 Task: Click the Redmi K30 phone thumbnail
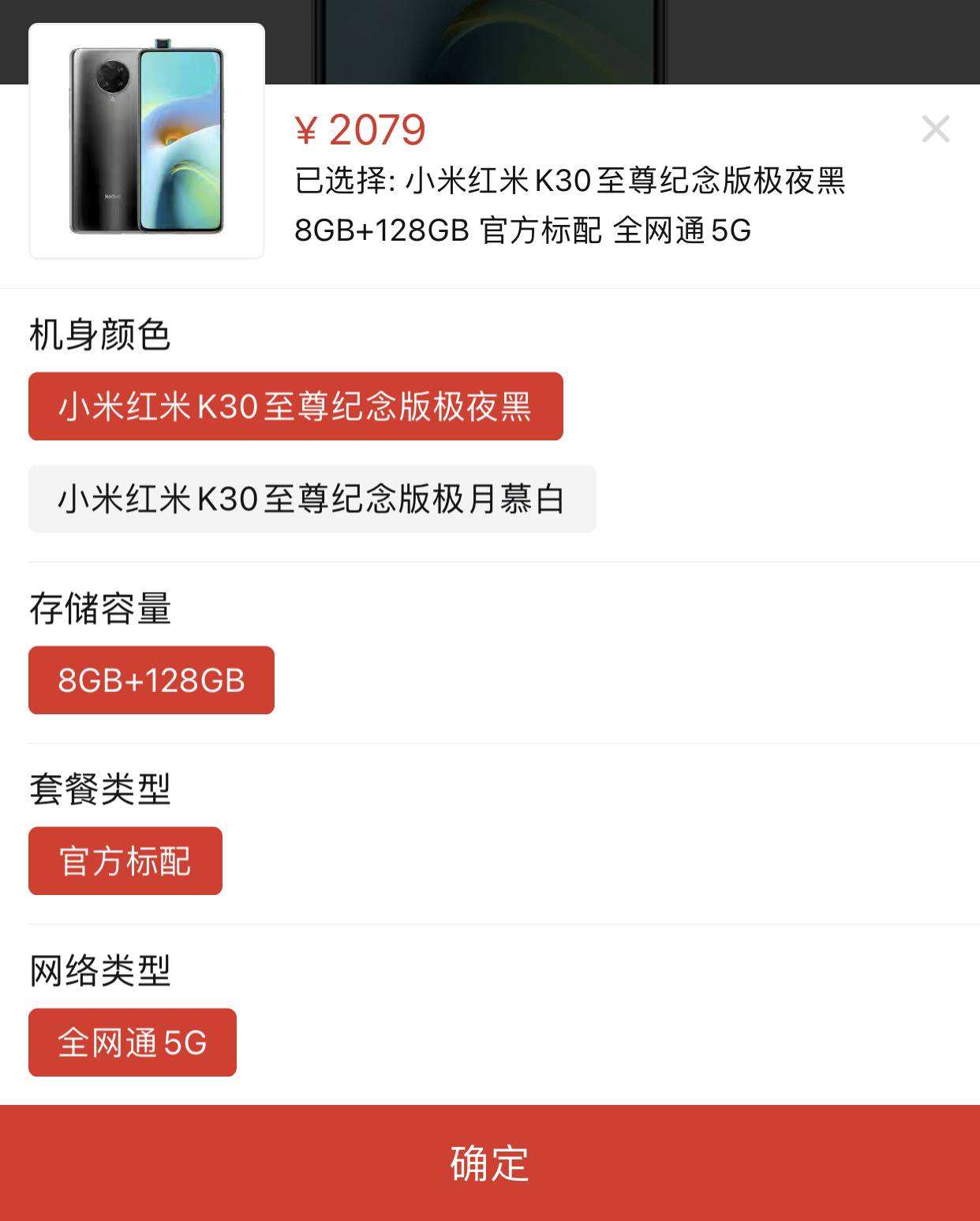pyautogui.click(x=145, y=140)
